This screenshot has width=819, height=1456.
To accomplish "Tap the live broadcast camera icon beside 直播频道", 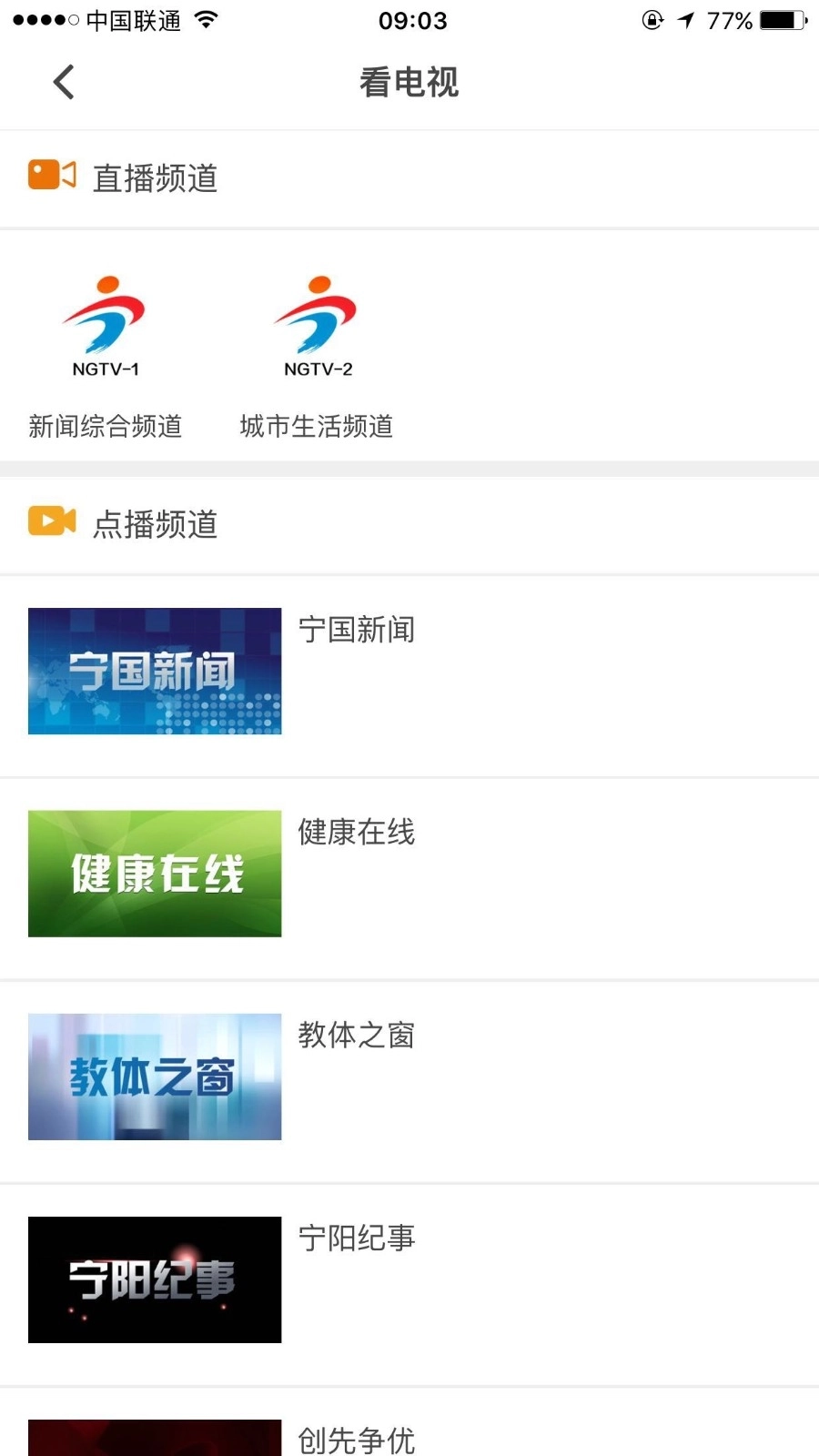I will [x=52, y=175].
